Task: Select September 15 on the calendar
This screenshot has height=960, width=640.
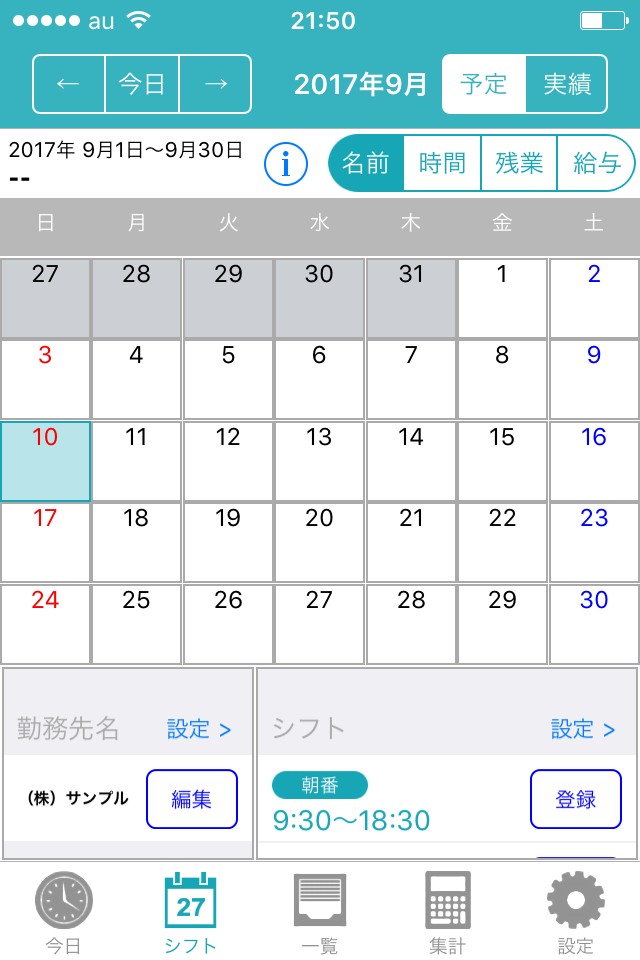Action: (x=502, y=461)
